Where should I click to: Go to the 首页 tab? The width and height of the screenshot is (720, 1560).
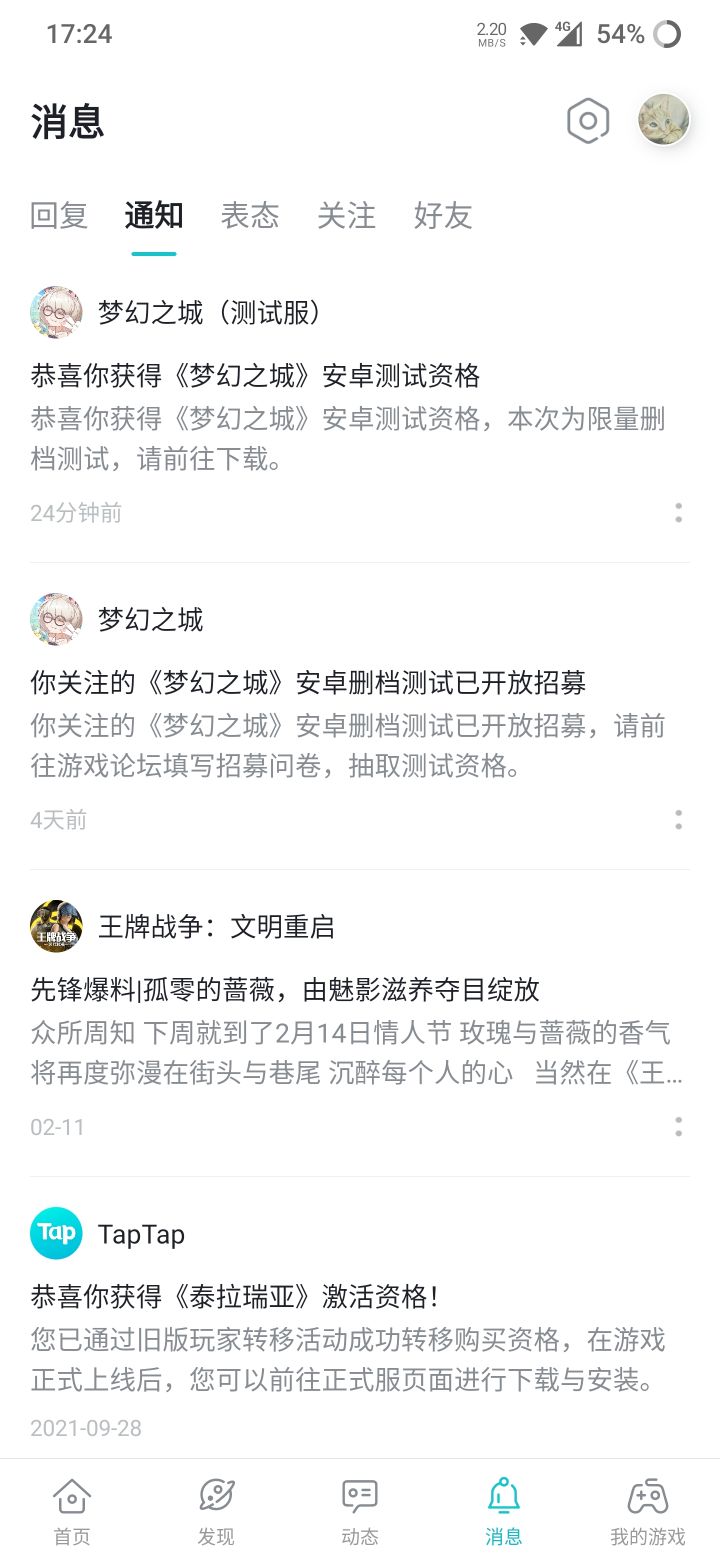(x=72, y=1511)
